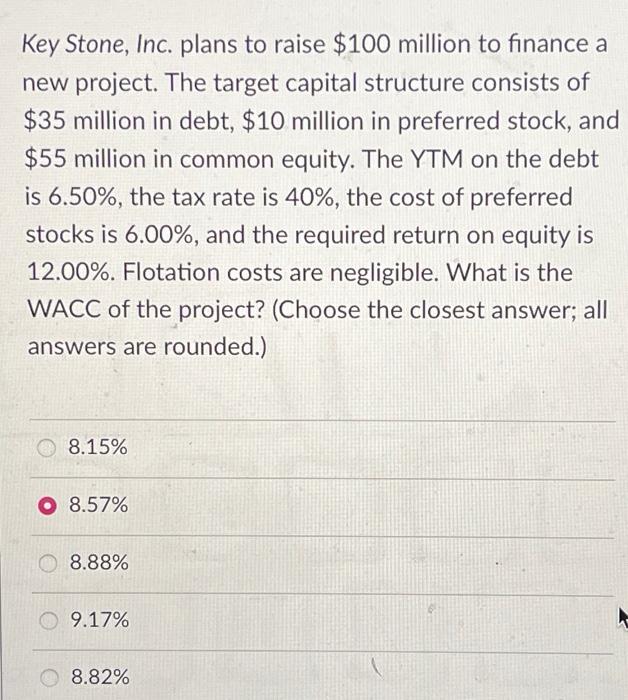This screenshot has width=628, height=700.
Task: Mark 9.17% as the answer
Action: click(47, 621)
